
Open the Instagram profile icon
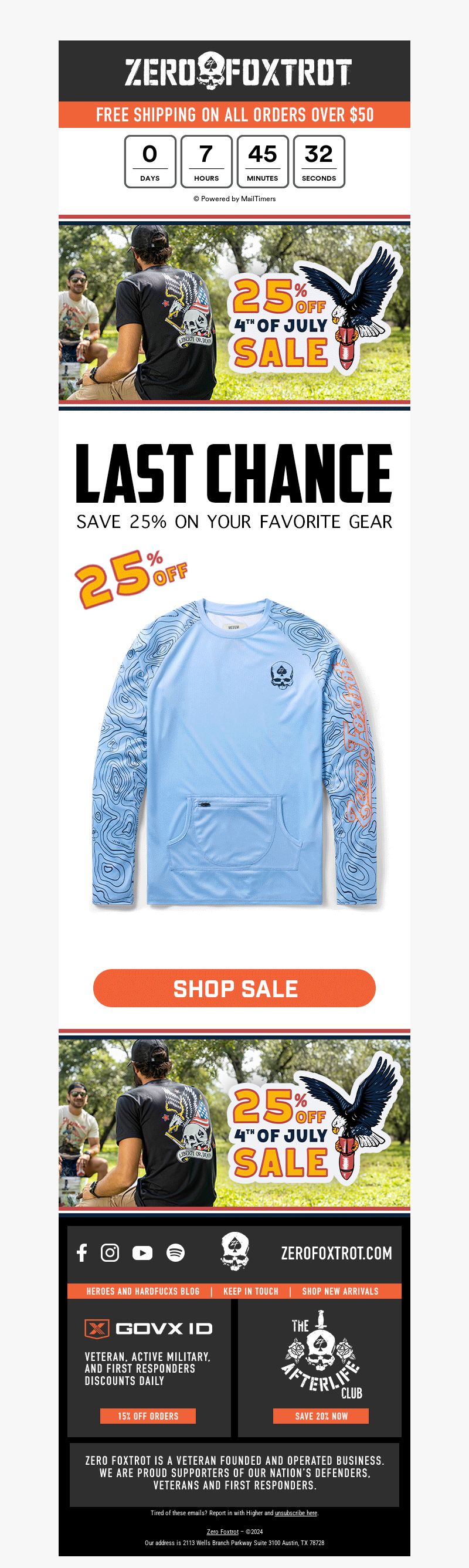(110, 1252)
